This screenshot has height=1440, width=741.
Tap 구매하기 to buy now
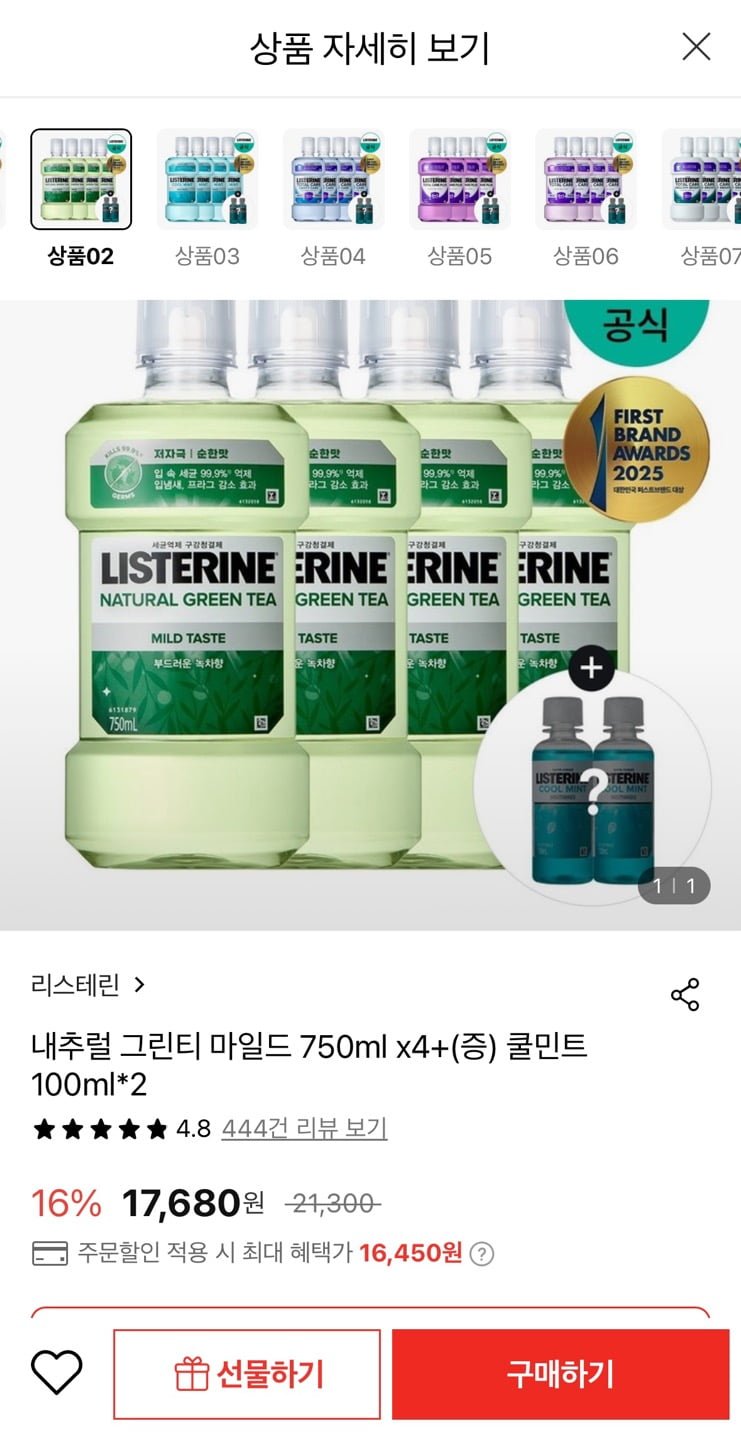[x=560, y=1374]
